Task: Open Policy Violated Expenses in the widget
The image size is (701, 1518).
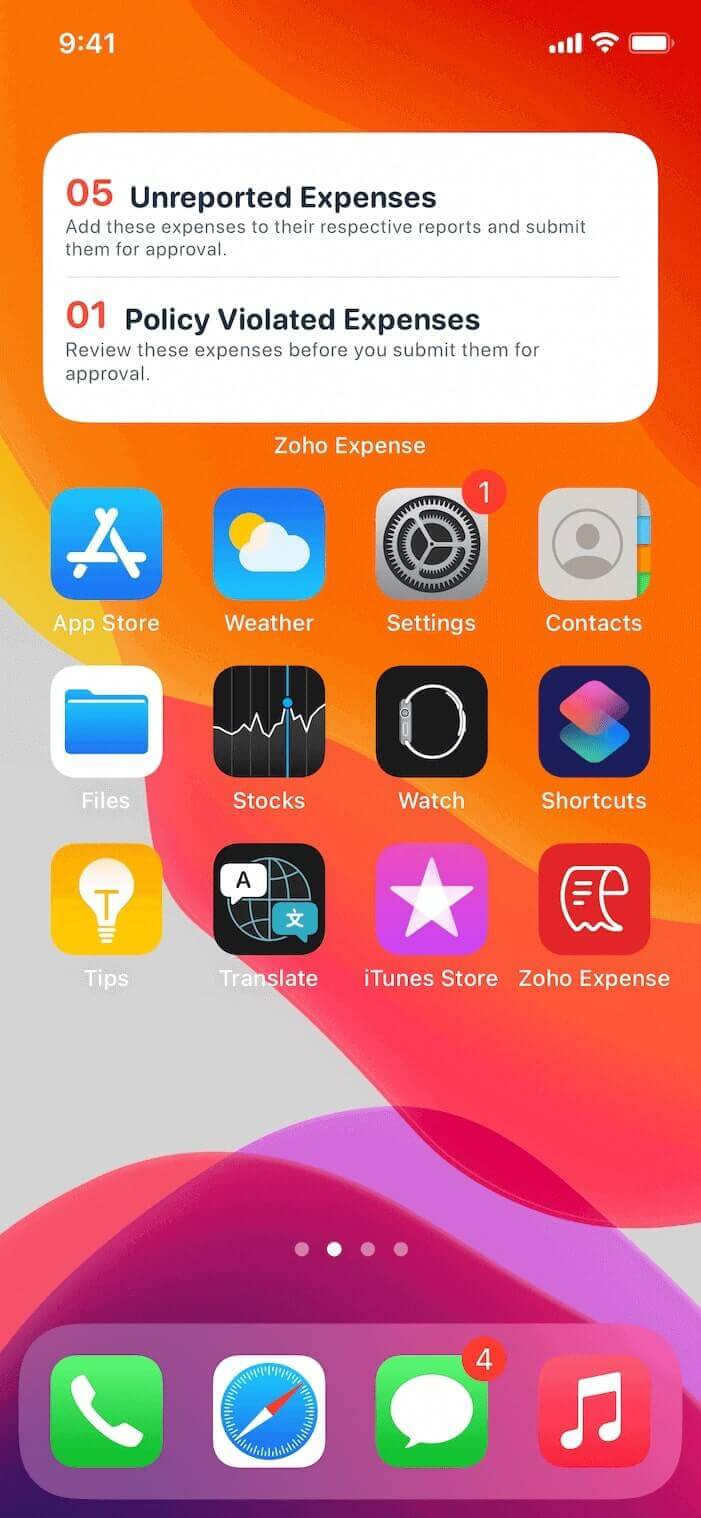Action: (x=301, y=319)
